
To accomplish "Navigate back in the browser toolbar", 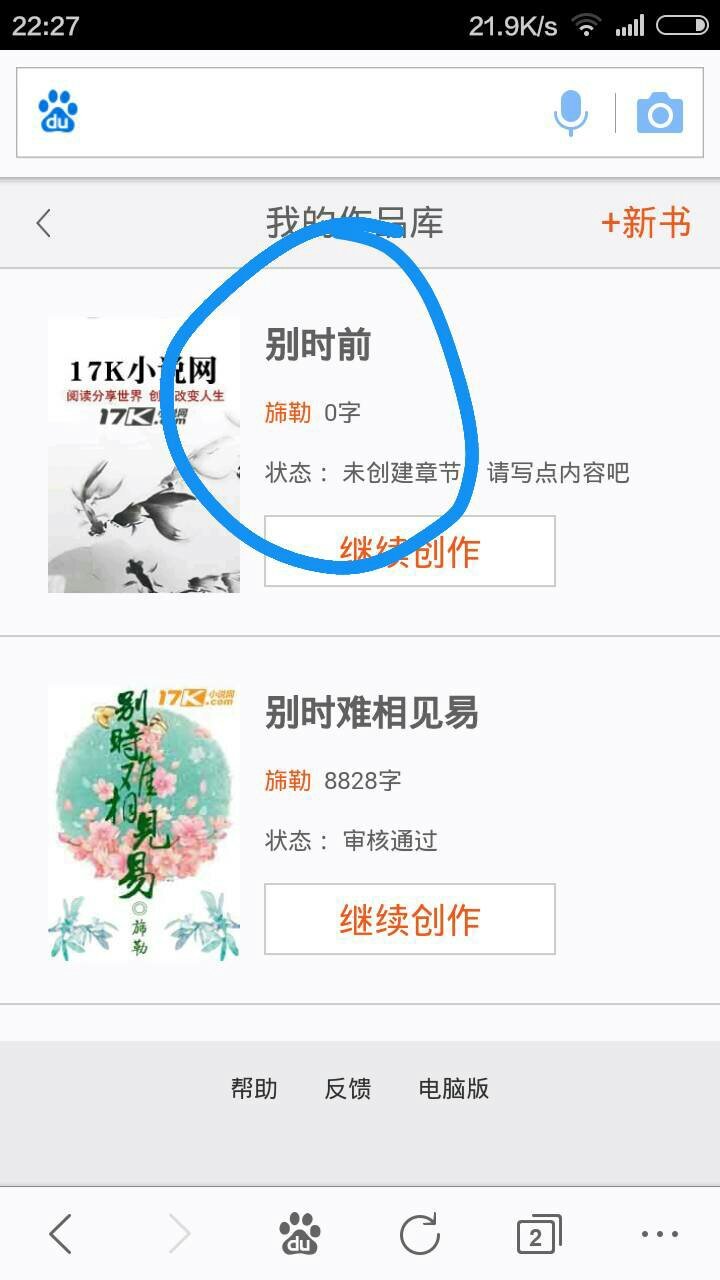I will point(60,1234).
